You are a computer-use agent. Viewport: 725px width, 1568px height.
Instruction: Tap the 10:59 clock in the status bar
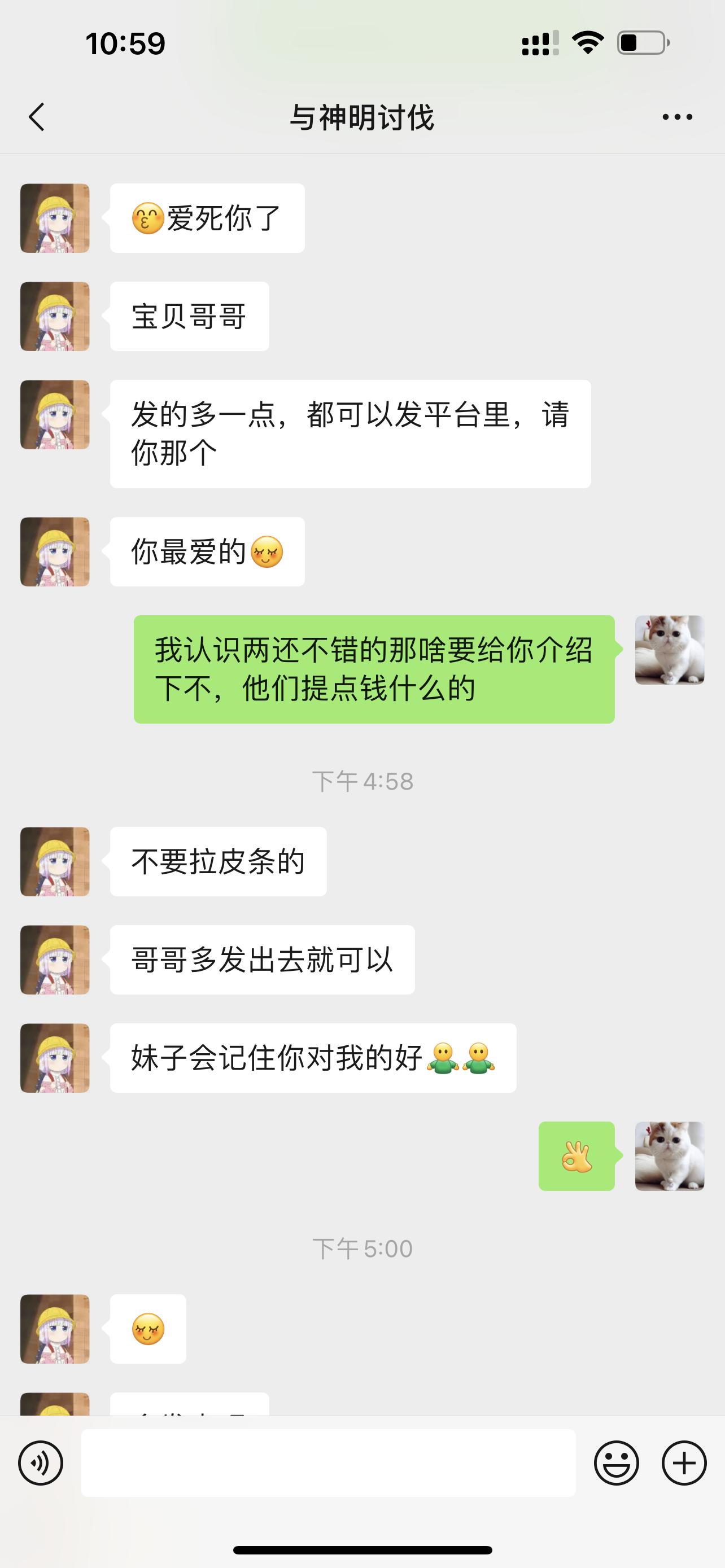tap(124, 42)
